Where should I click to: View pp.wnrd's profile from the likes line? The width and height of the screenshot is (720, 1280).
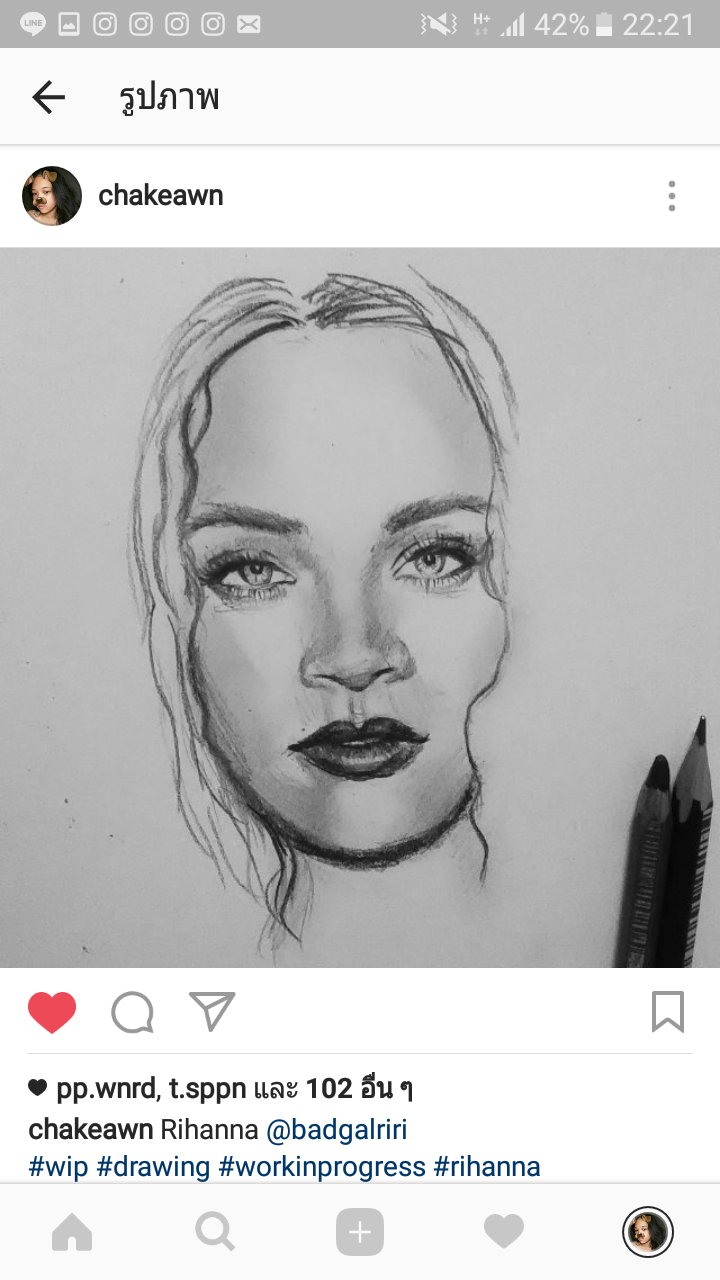pyautogui.click(x=103, y=1089)
